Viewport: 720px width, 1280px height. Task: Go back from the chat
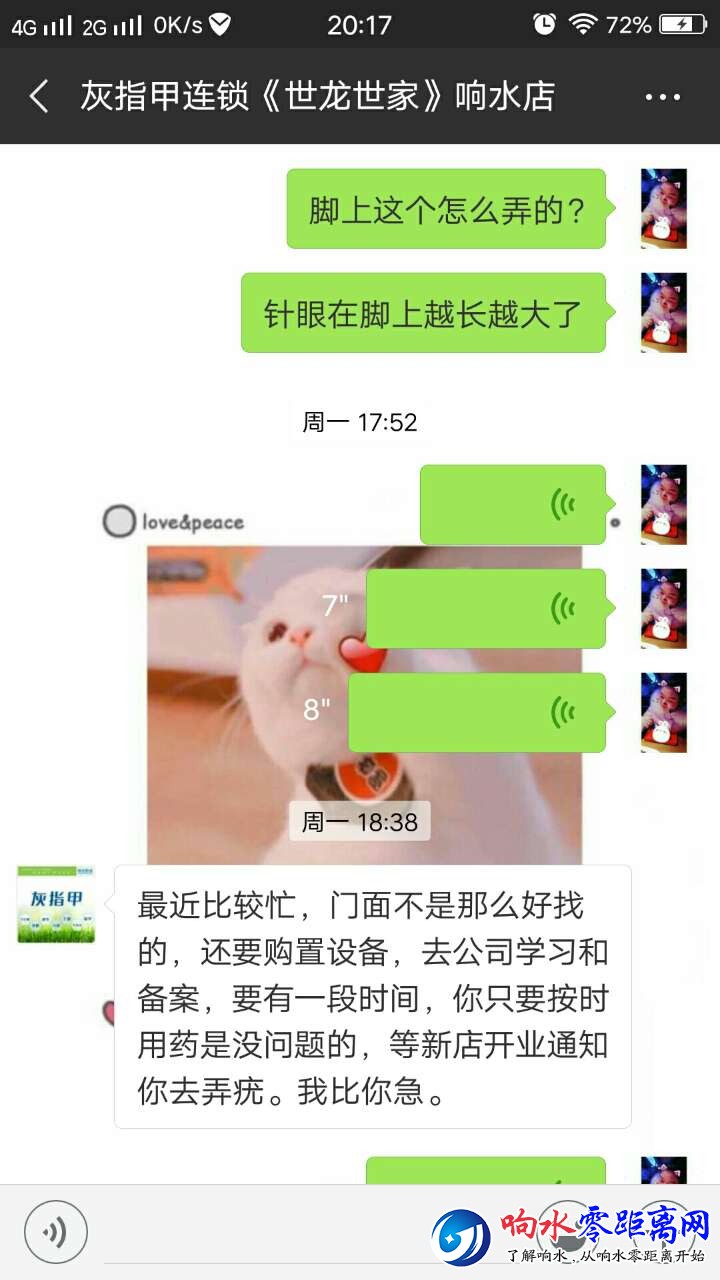click(x=39, y=97)
